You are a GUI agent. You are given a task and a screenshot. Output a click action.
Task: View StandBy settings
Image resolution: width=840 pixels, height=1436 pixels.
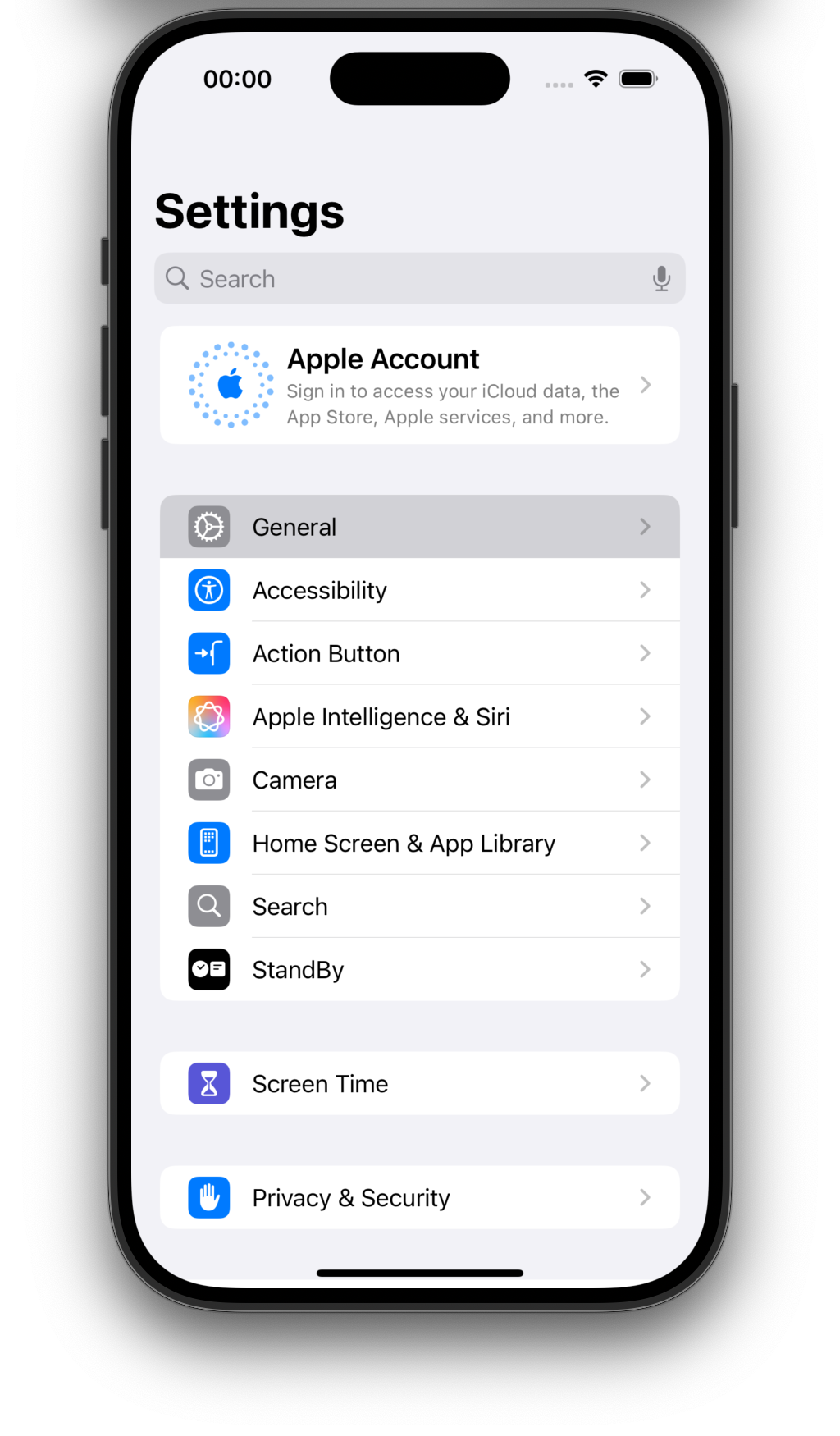point(419,969)
